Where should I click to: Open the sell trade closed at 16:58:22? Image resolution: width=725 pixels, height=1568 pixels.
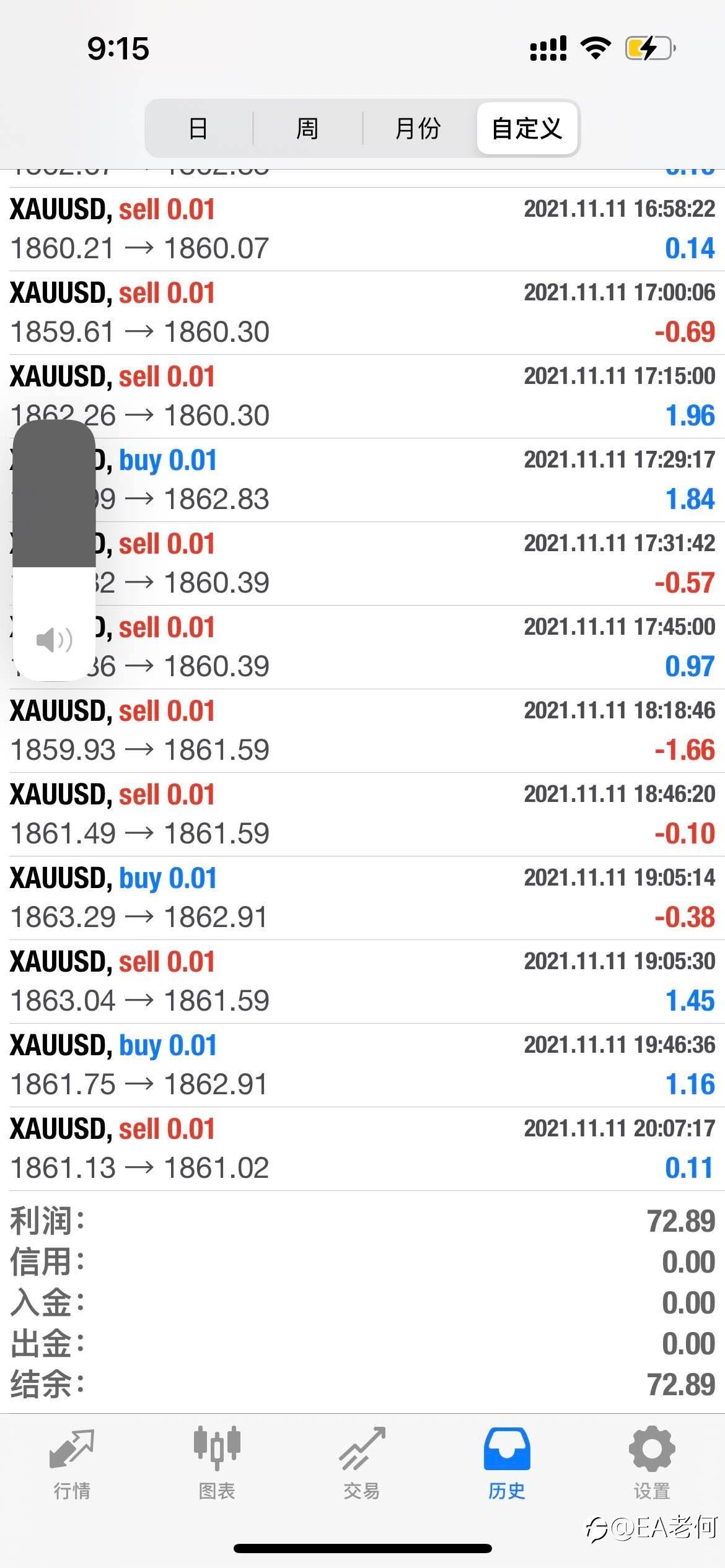[x=362, y=229]
